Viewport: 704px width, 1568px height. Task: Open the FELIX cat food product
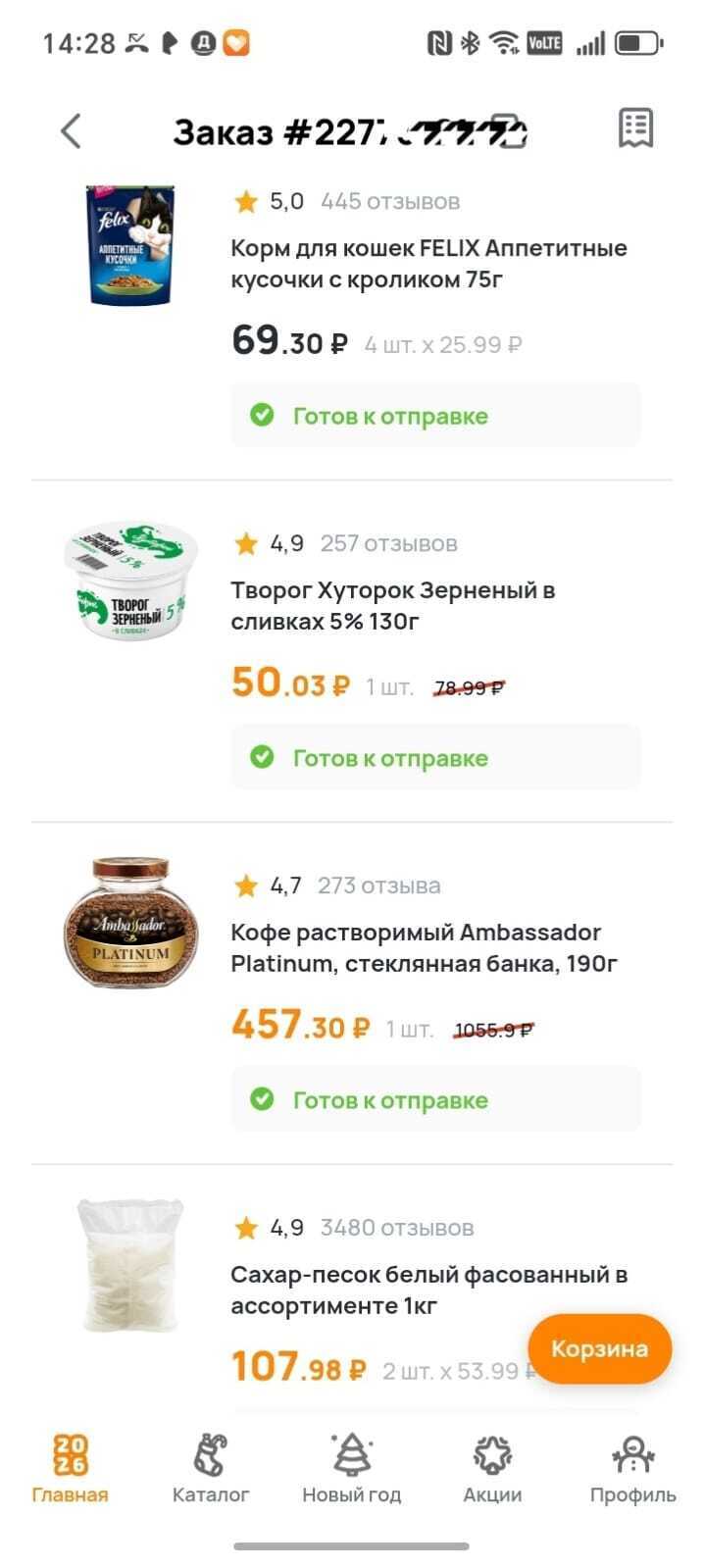tap(428, 264)
